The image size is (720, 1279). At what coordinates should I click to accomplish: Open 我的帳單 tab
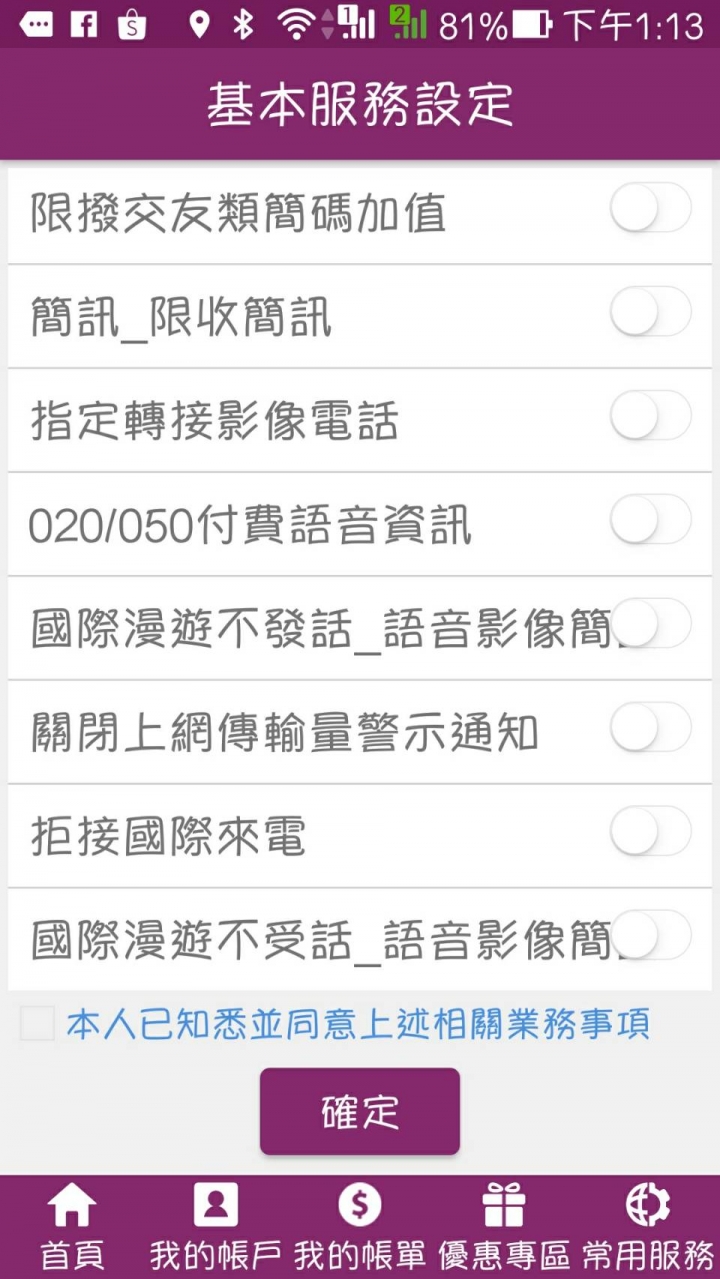(x=360, y=1227)
